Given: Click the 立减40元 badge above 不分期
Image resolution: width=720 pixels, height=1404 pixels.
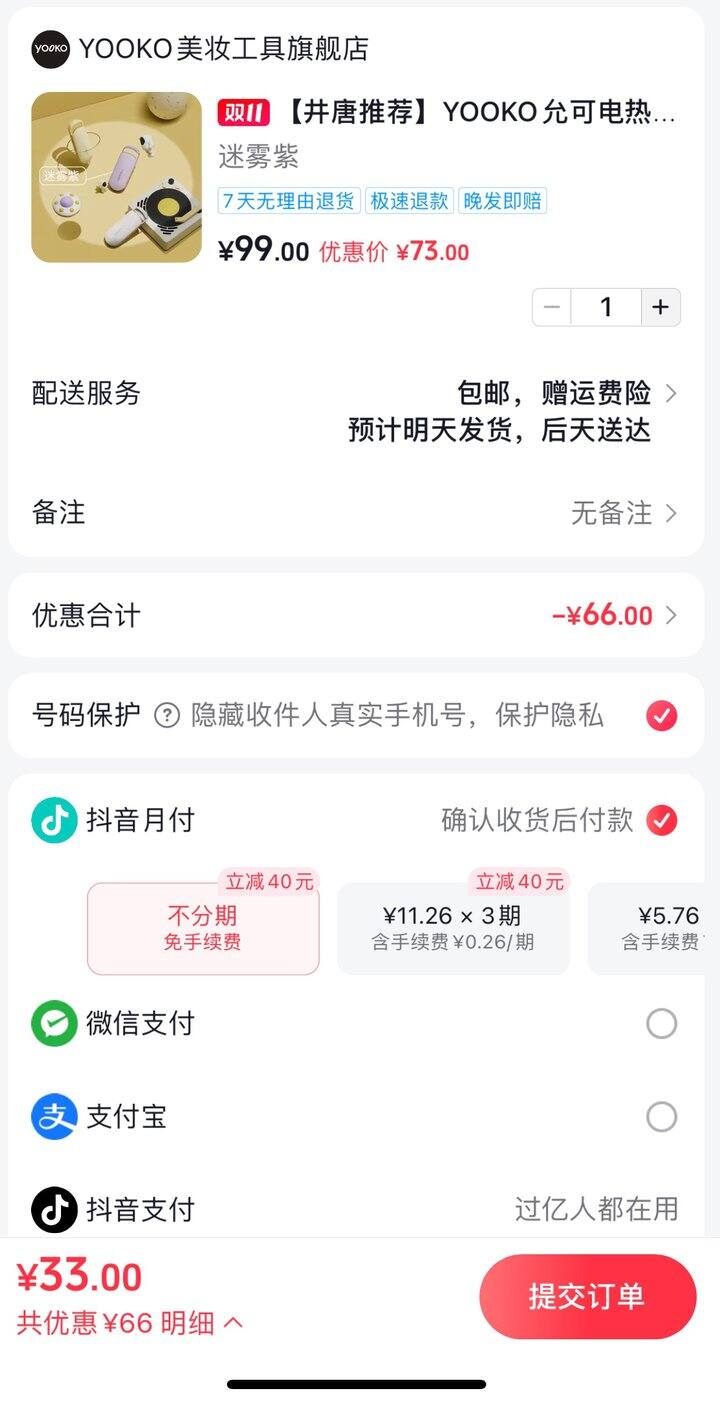Looking at the screenshot, I should (x=266, y=881).
